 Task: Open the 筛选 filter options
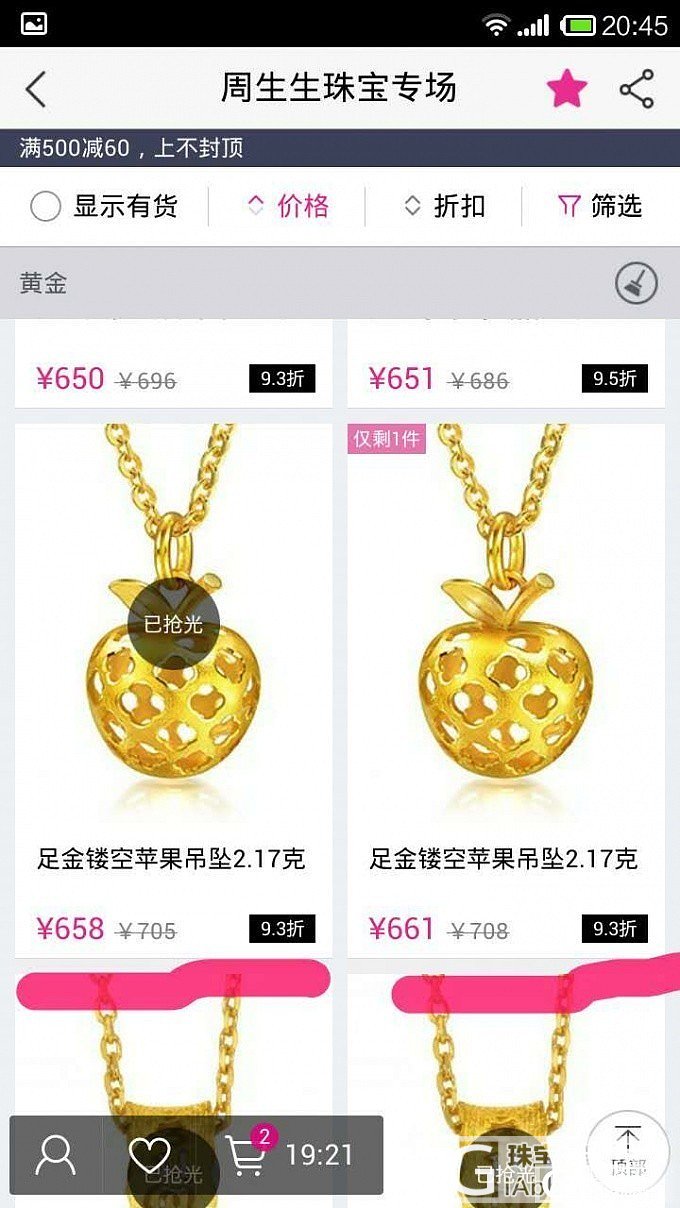coord(600,207)
